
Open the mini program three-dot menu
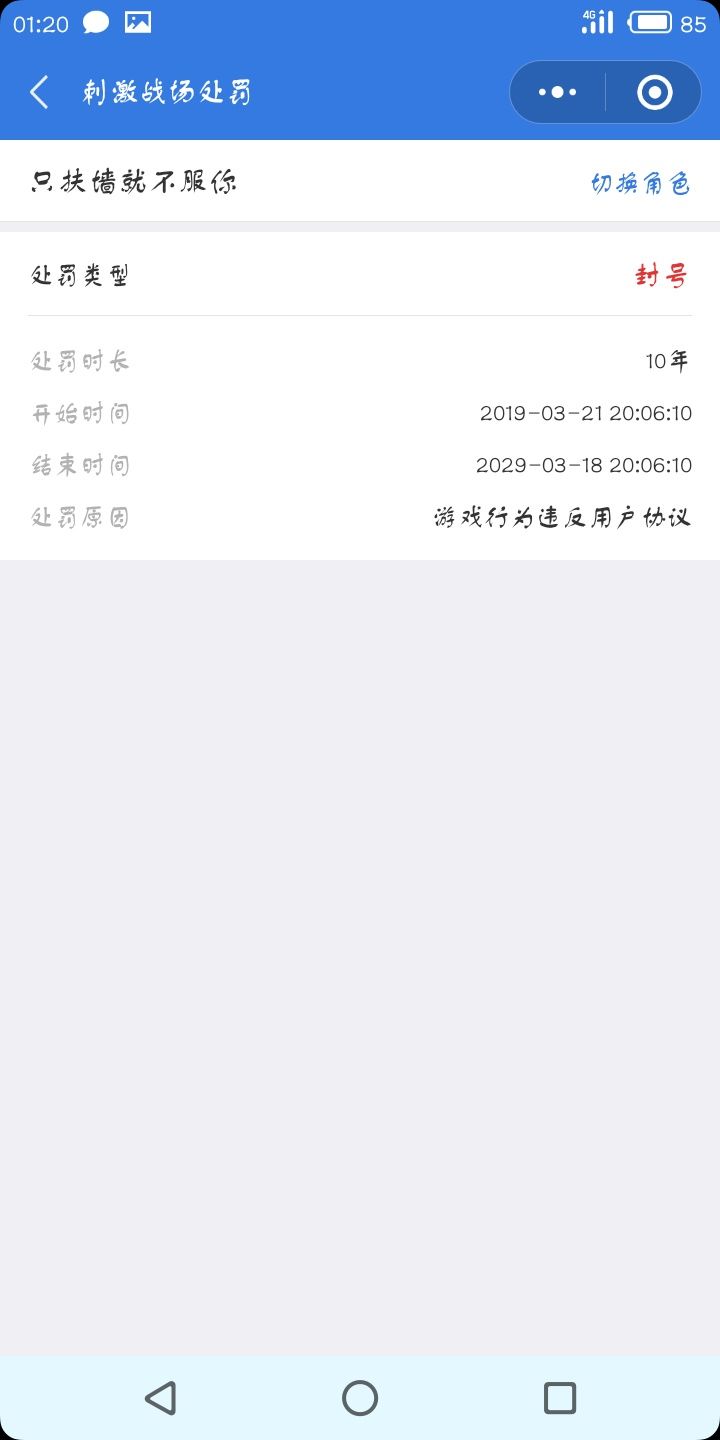557,93
